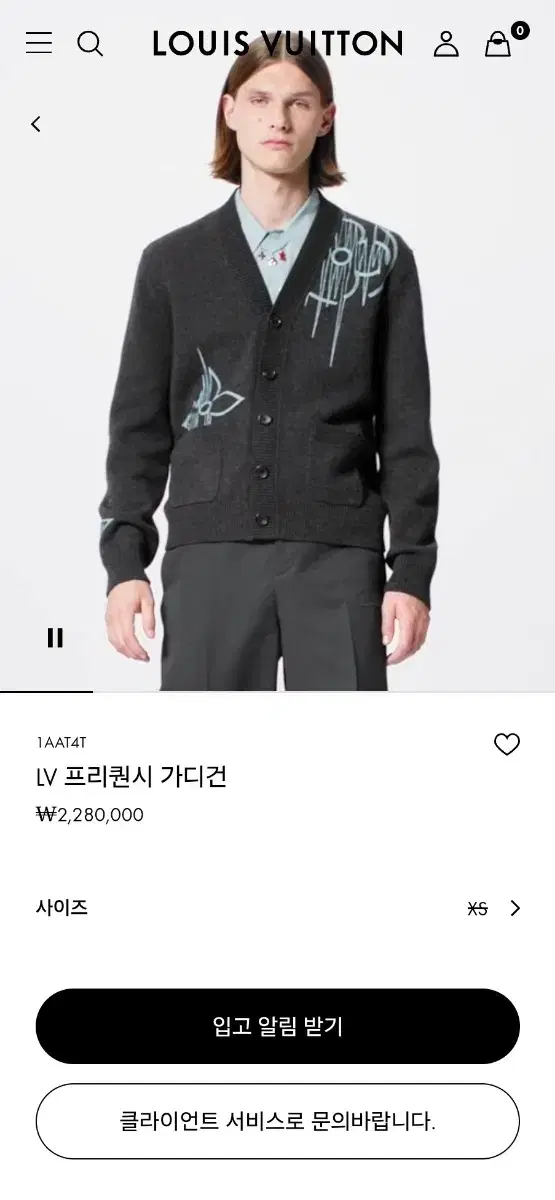Open the shopping bag
The height and width of the screenshot is (1200, 555).
pyautogui.click(x=498, y=43)
